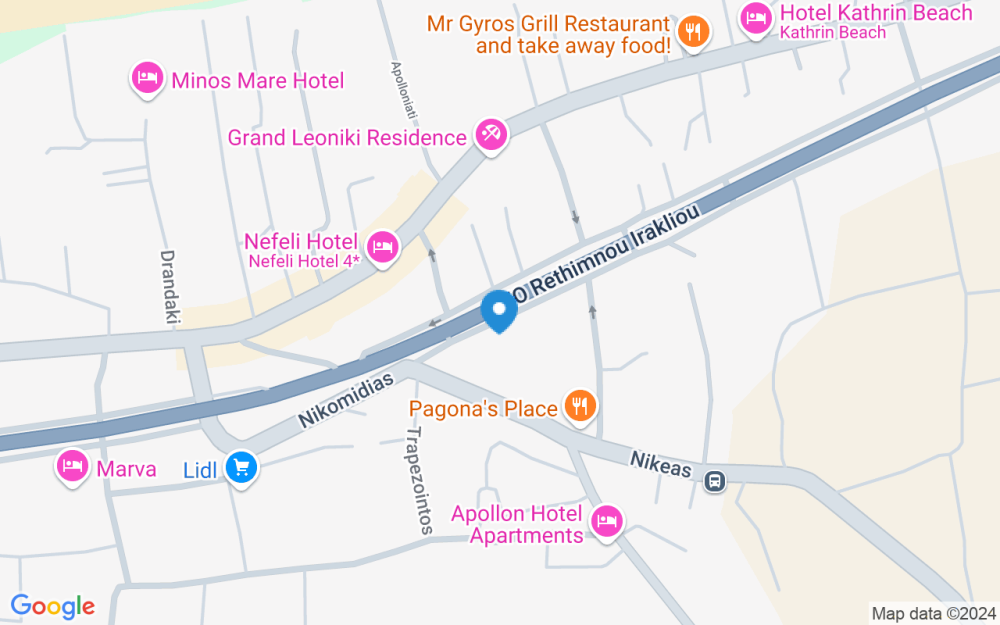1000x625 pixels.
Task: Tap the Grand Leoniki Residence marker
Action: (x=491, y=134)
